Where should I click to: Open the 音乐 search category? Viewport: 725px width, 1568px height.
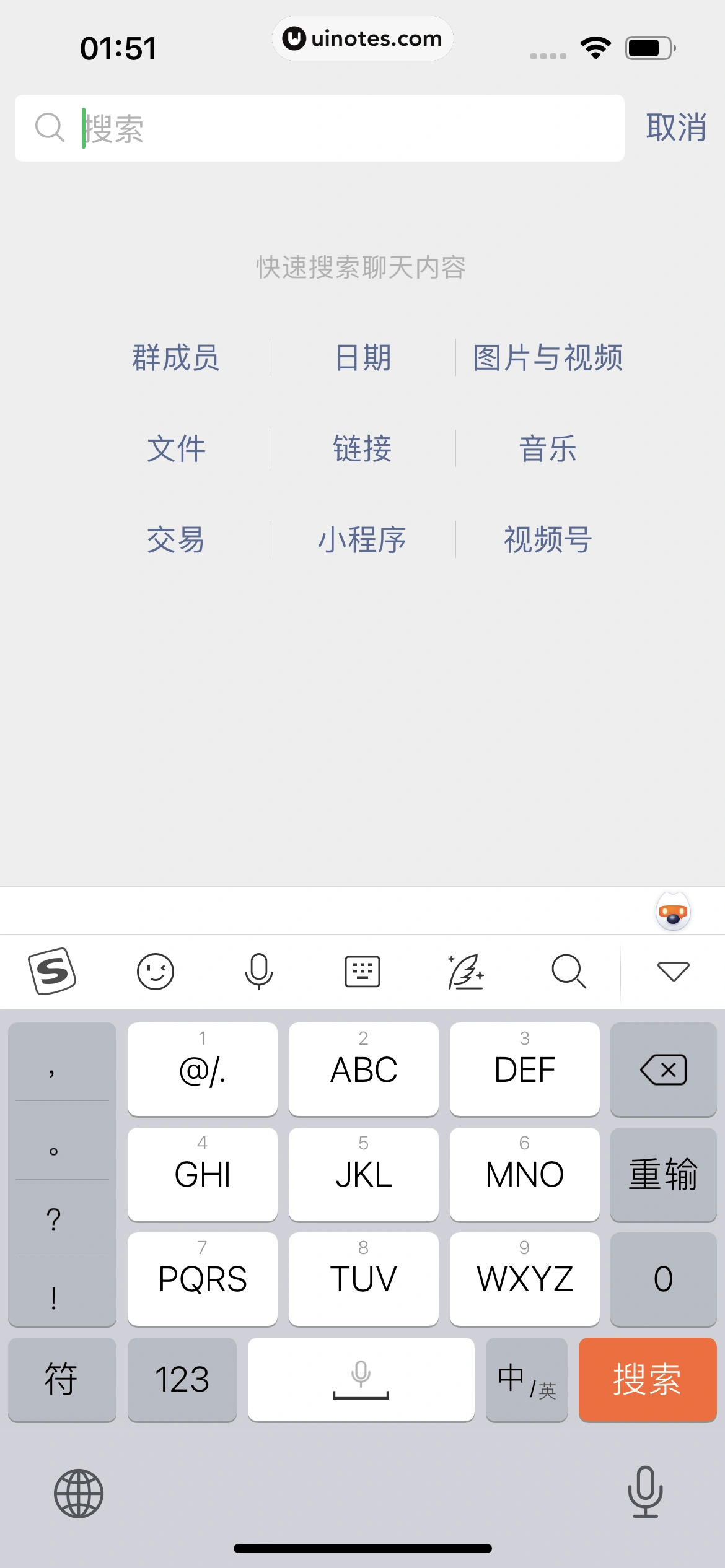(548, 449)
